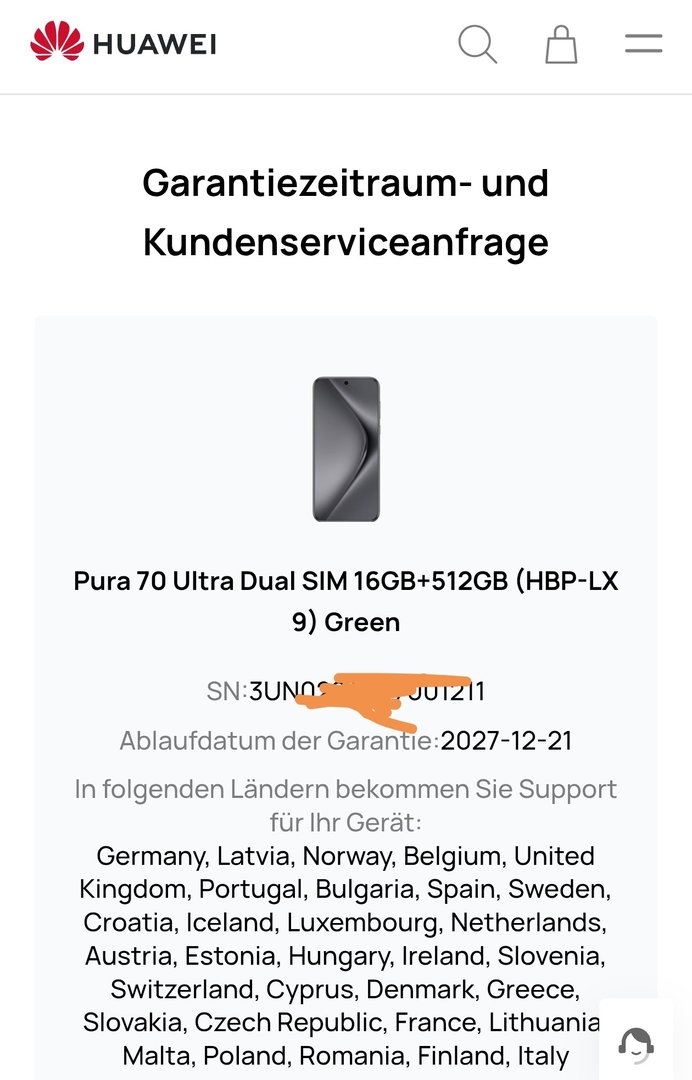The width and height of the screenshot is (692, 1080).
Task: Go to the Huawei homepage via logo
Action: (123, 43)
